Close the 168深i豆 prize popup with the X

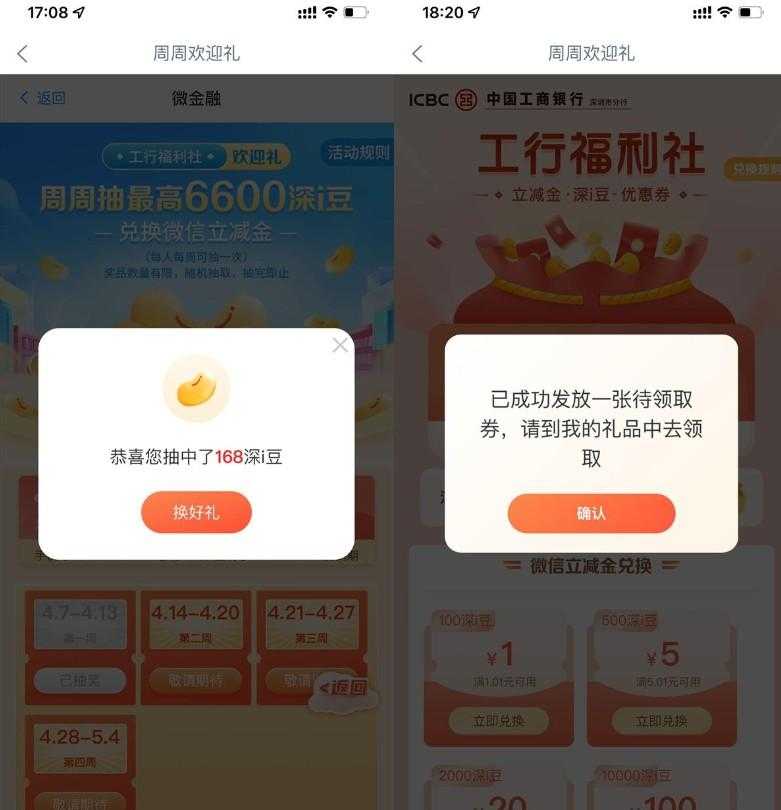pos(339,344)
